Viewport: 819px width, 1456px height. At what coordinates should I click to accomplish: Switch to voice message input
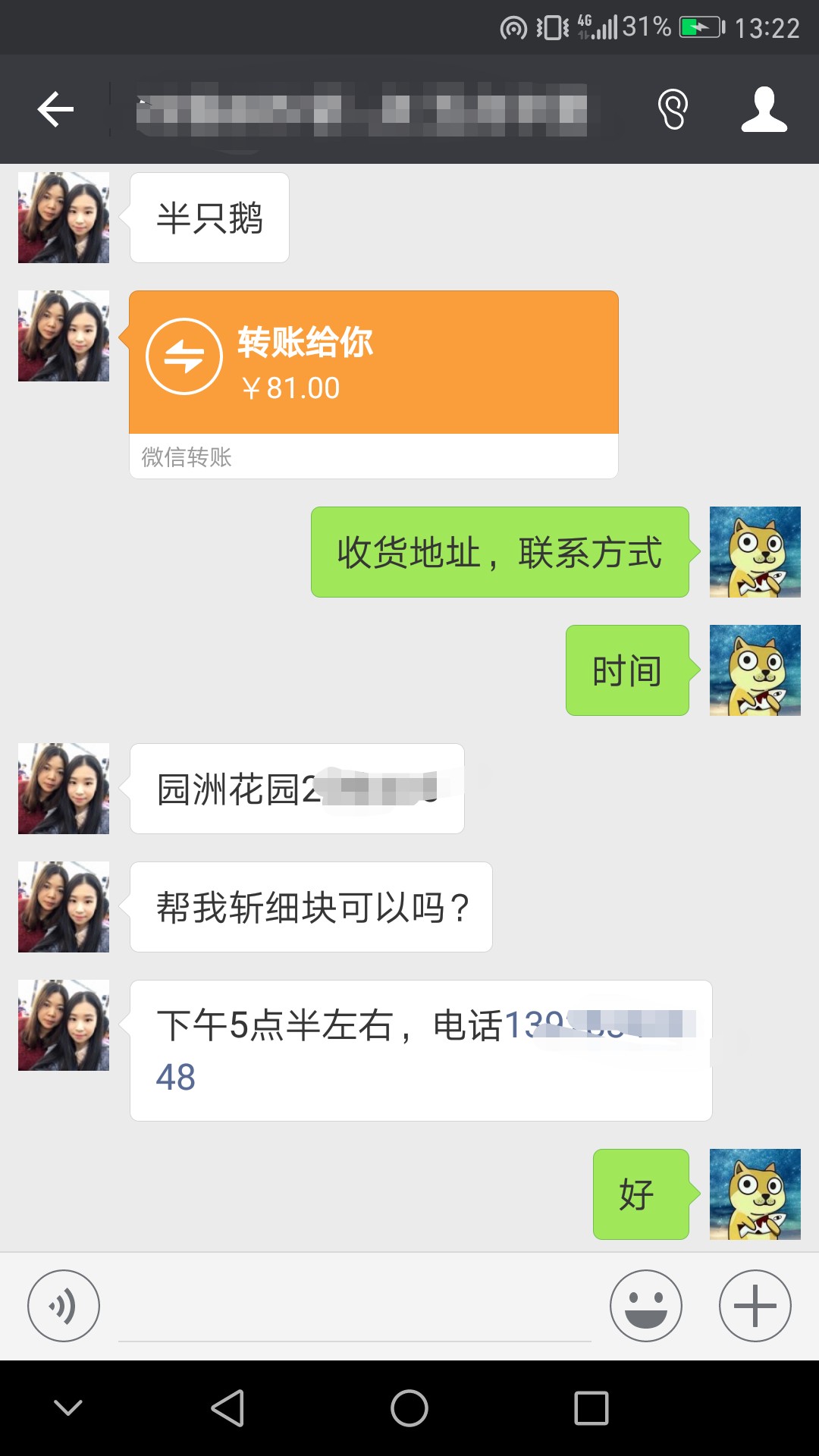(64, 1306)
